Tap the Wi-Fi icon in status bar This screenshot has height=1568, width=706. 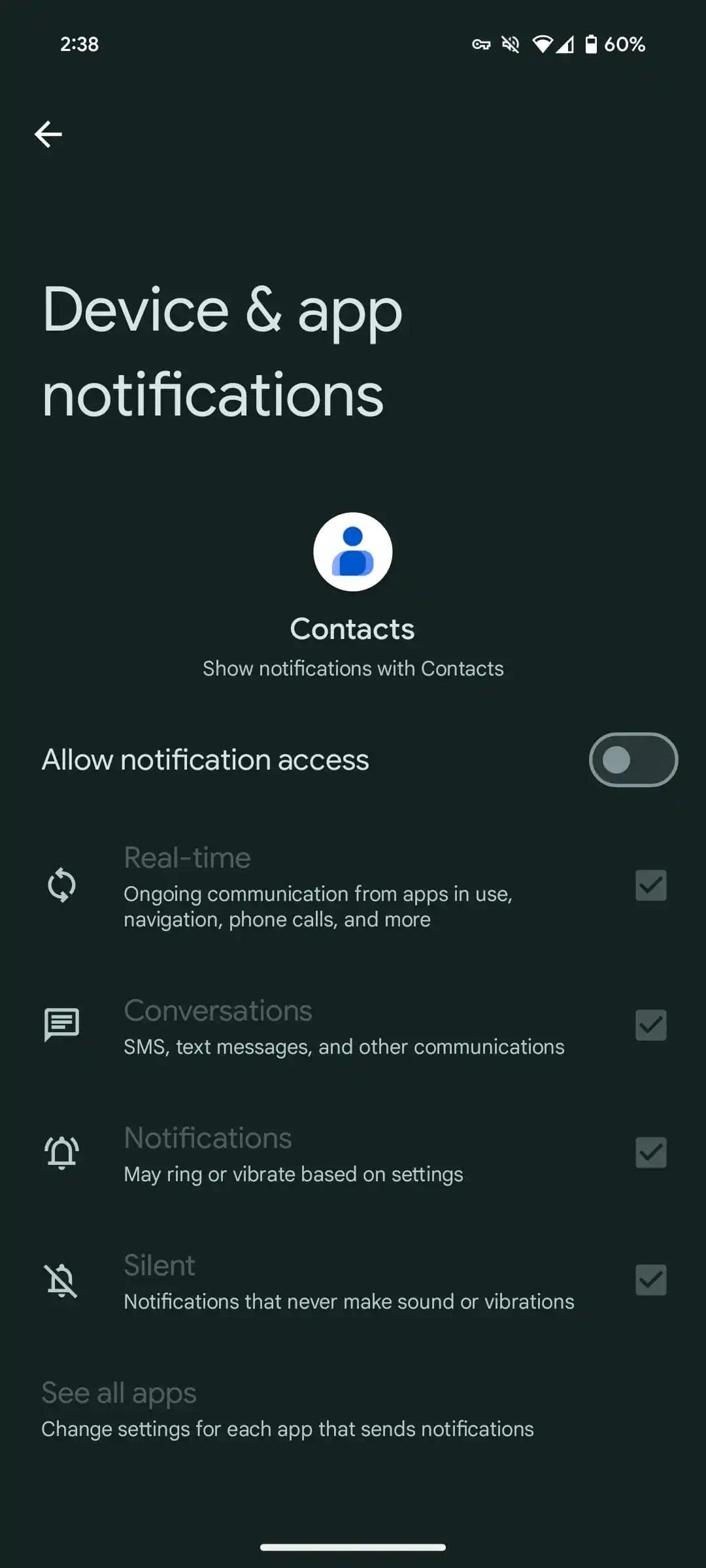coord(543,44)
